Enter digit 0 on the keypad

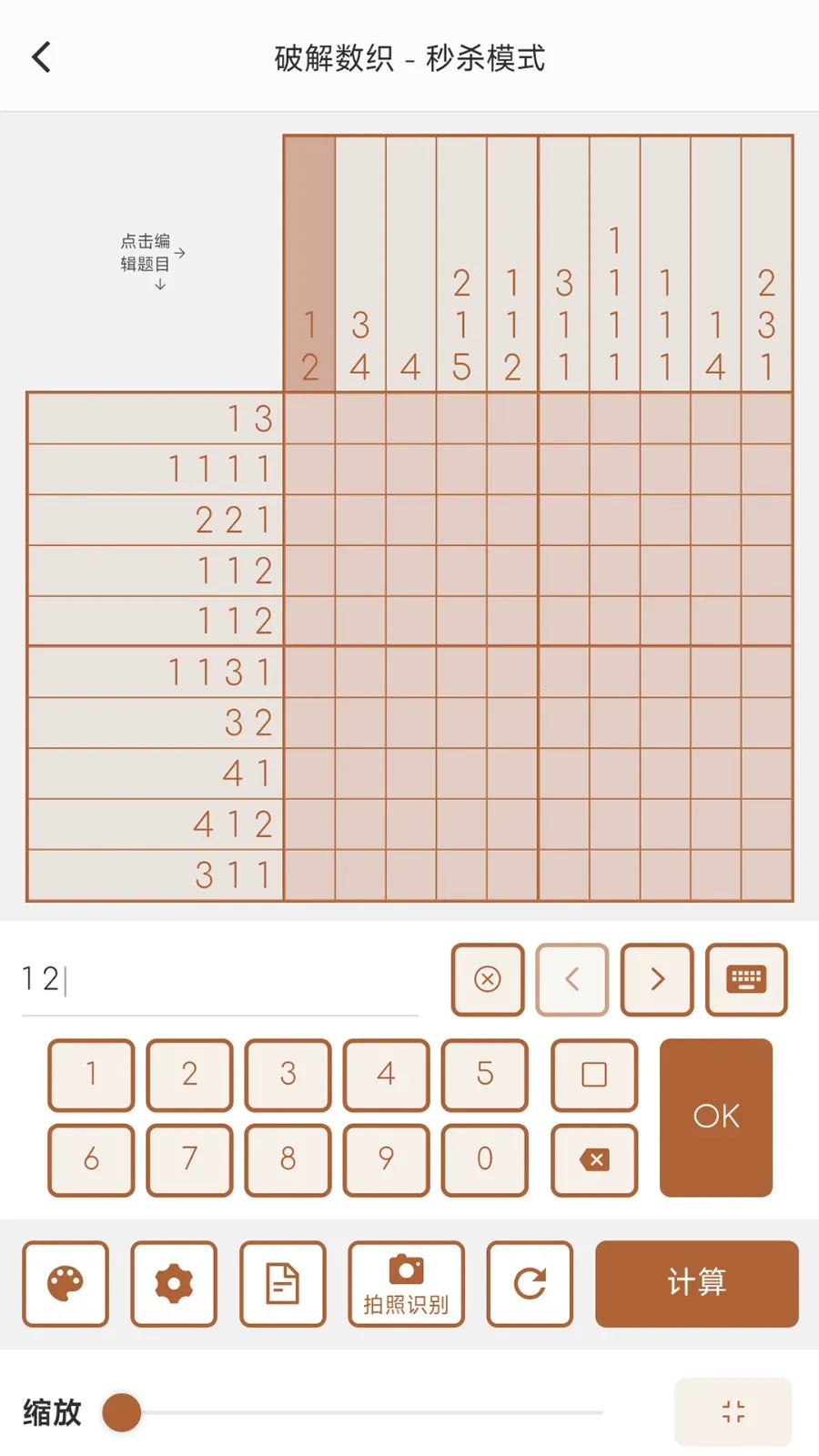coord(484,1159)
